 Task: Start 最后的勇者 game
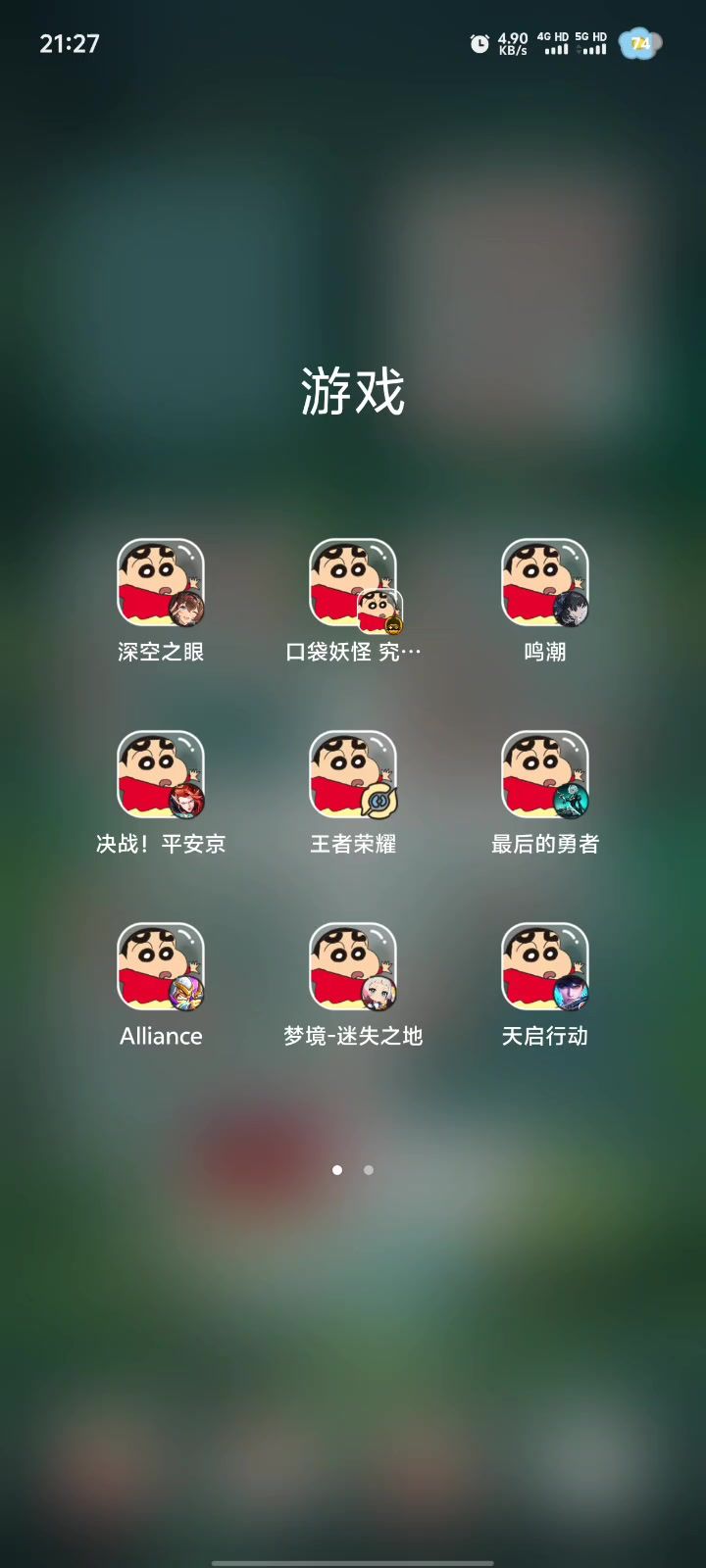click(545, 775)
